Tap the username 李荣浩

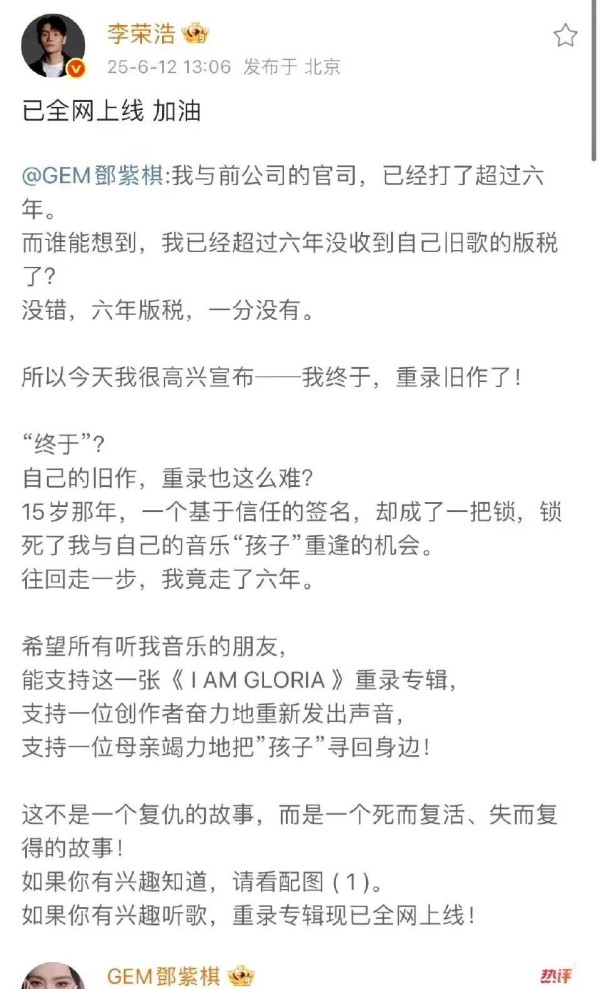(x=141, y=33)
